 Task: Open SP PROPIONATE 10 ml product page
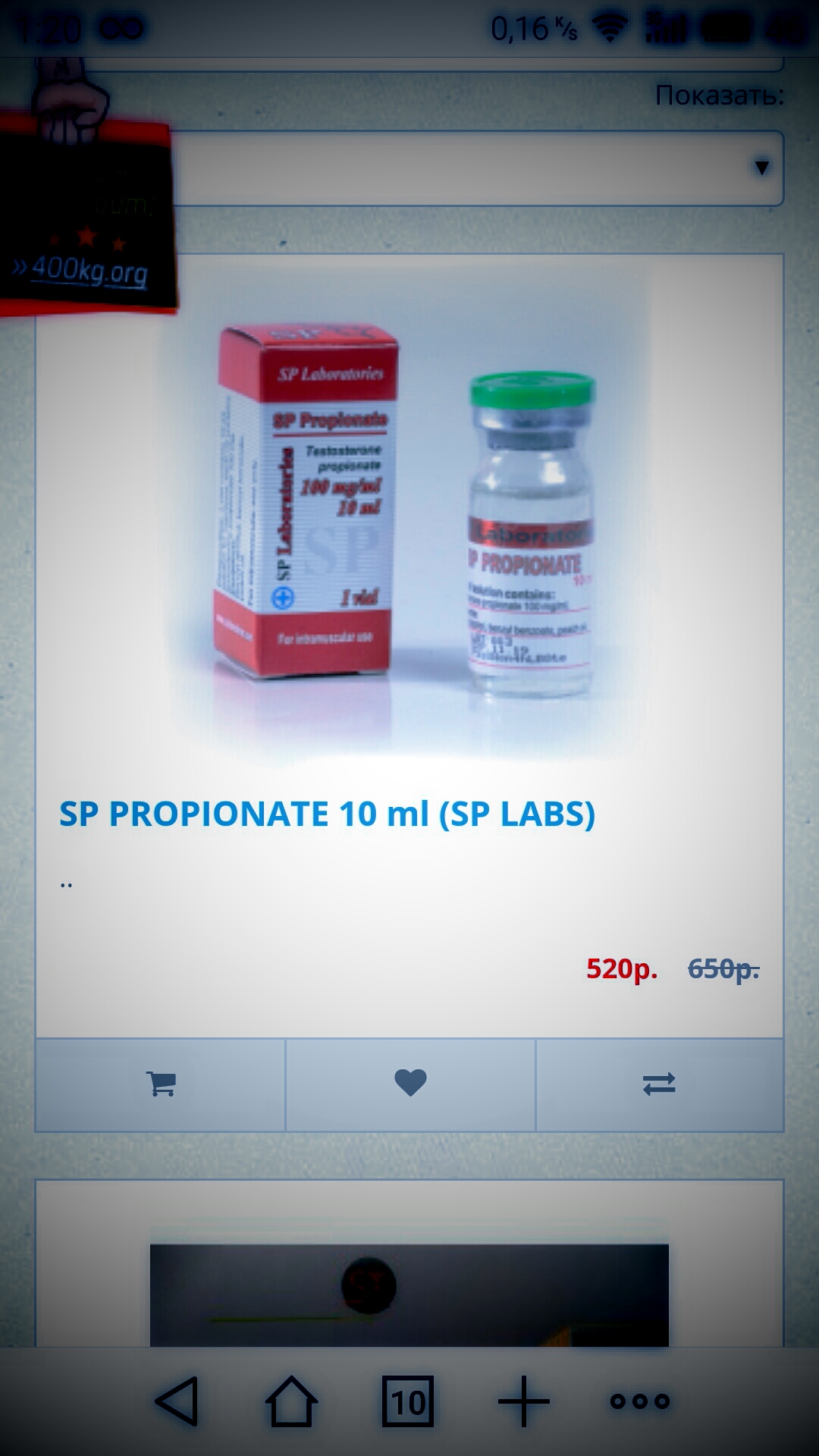pos(328,817)
